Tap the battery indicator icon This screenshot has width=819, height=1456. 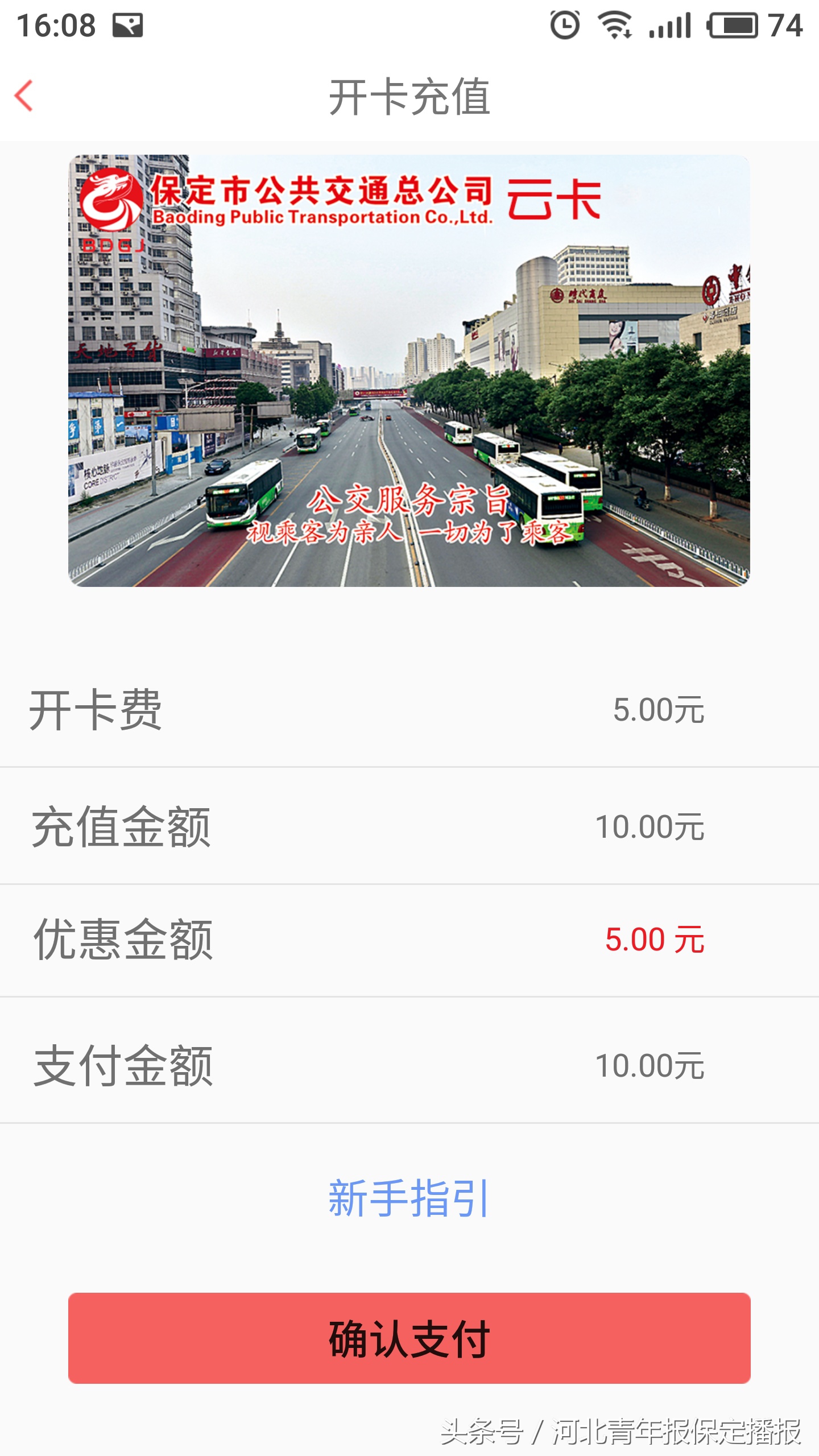click(734, 24)
